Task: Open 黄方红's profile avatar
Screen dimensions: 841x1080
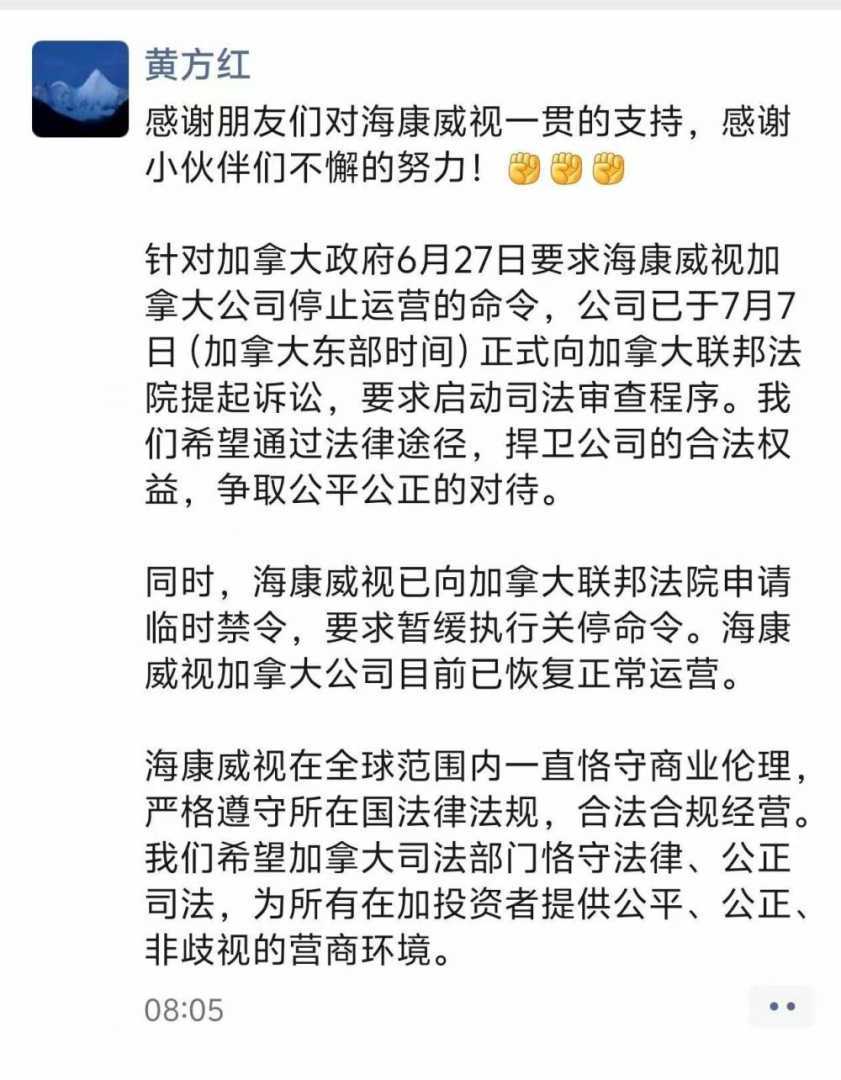Action: 80,89
